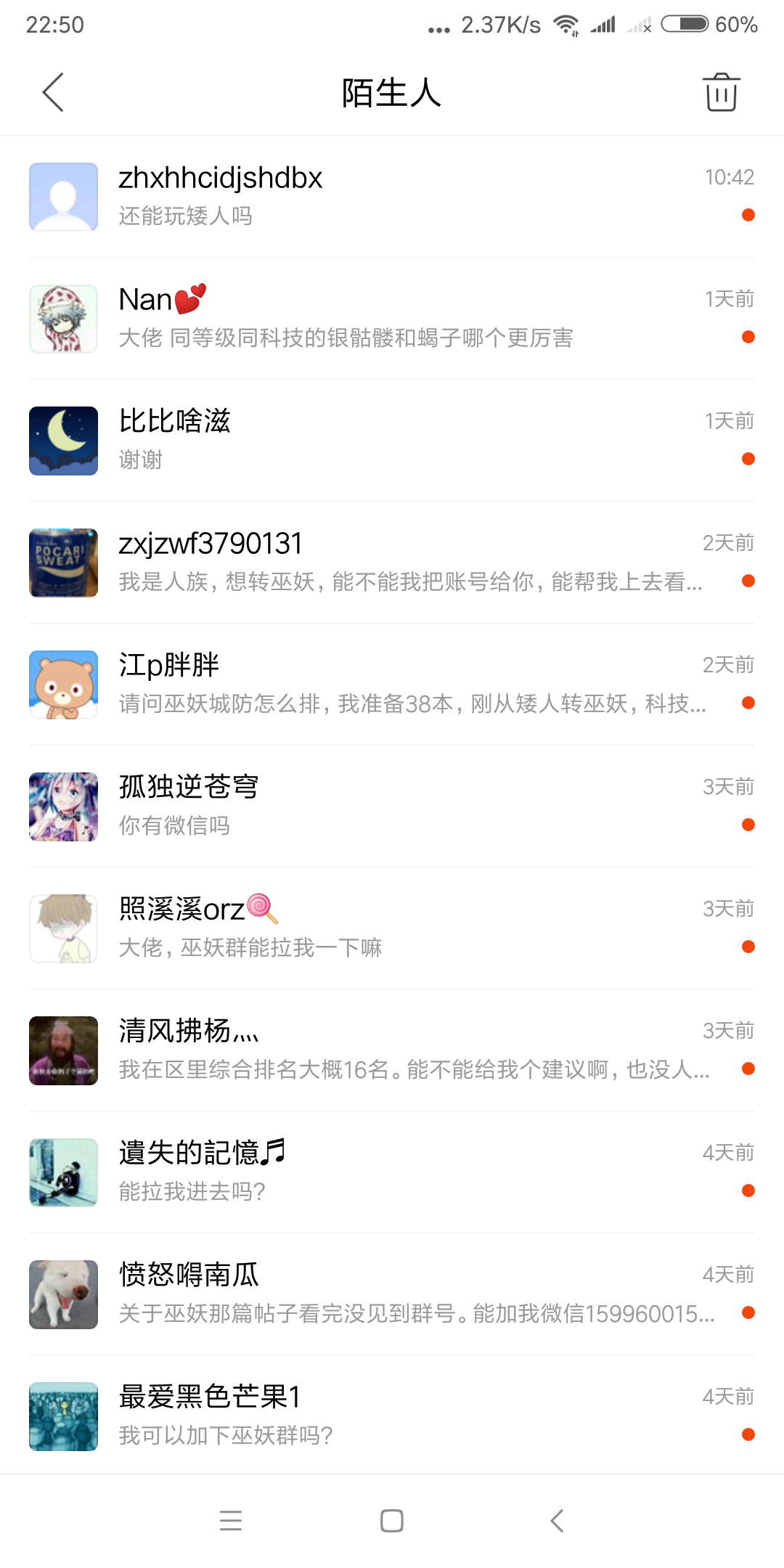The height and width of the screenshot is (1568, 784).
Task: Open the chat with zhxhhcidjshdbx
Action: click(x=392, y=197)
